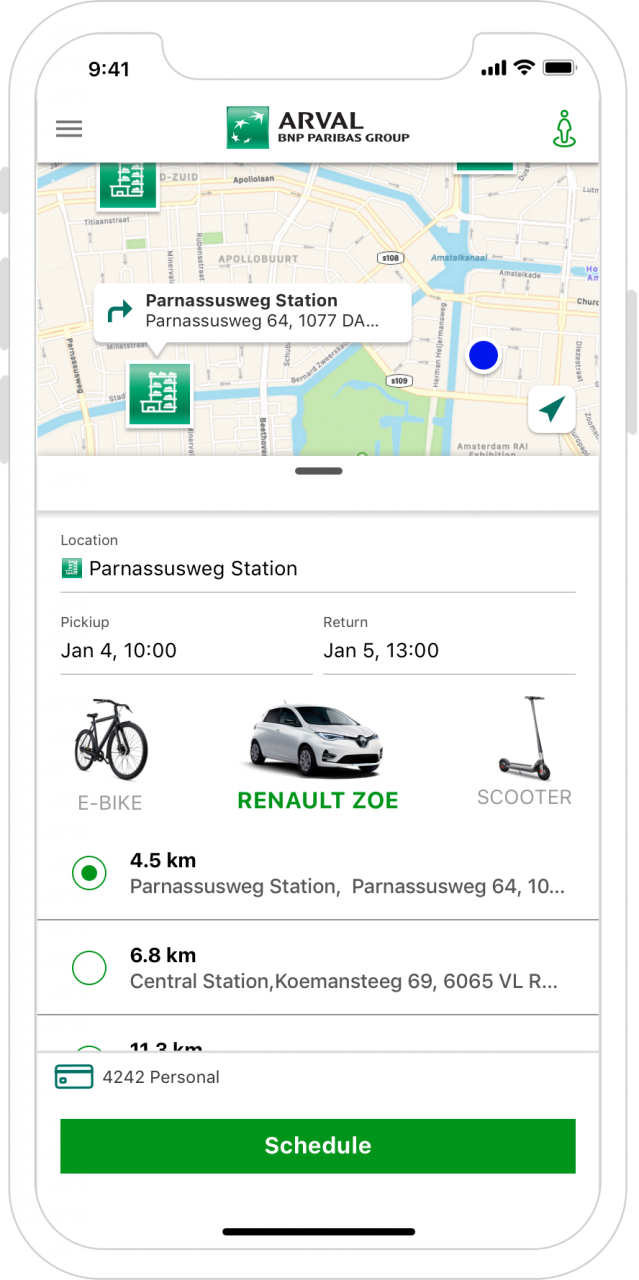Change the pickup date and time
639x1280 pixels.
(186, 650)
